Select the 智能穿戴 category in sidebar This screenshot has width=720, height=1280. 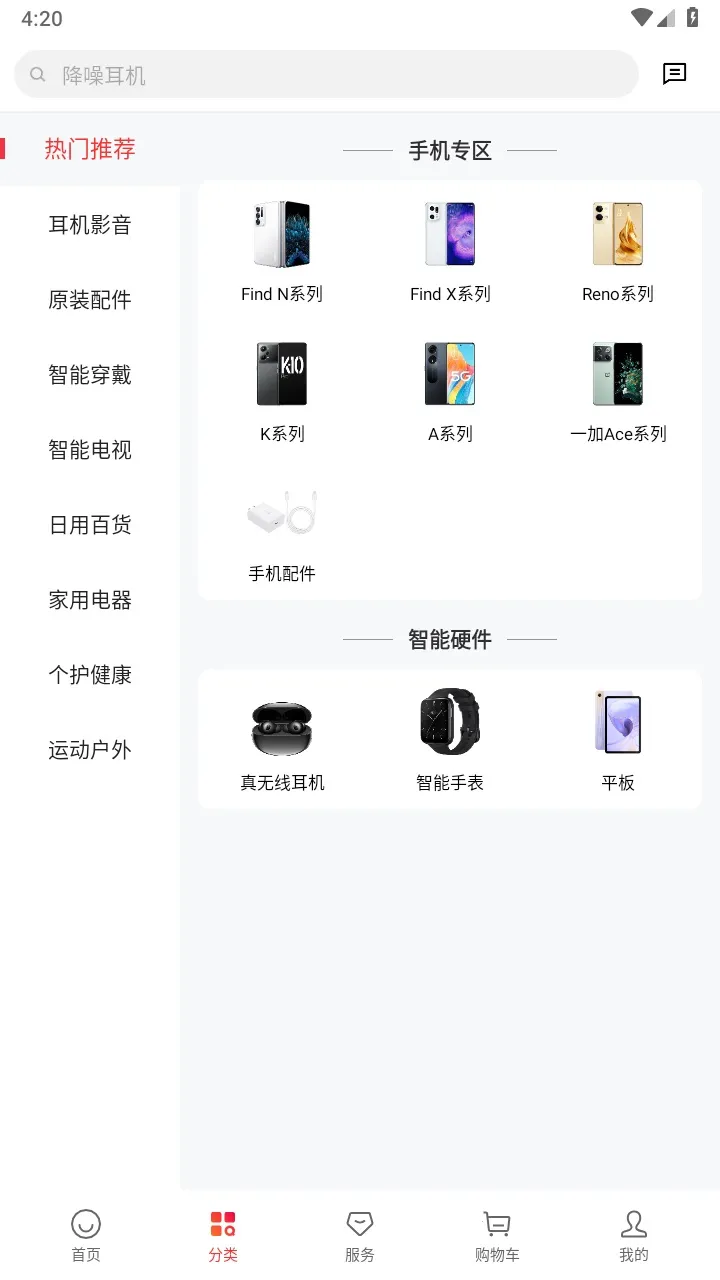[x=90, y=374]
